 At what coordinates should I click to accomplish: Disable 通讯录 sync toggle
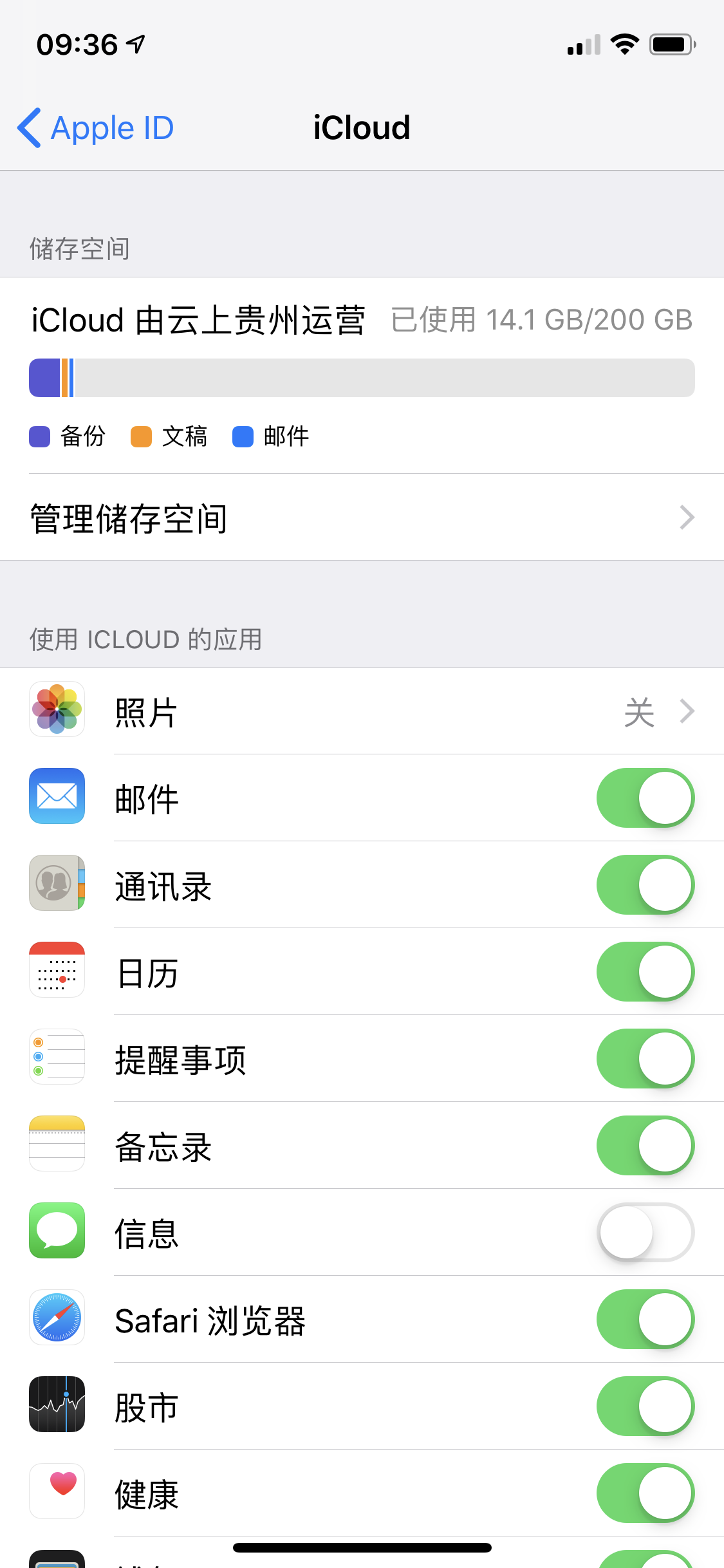pos(645,885)
